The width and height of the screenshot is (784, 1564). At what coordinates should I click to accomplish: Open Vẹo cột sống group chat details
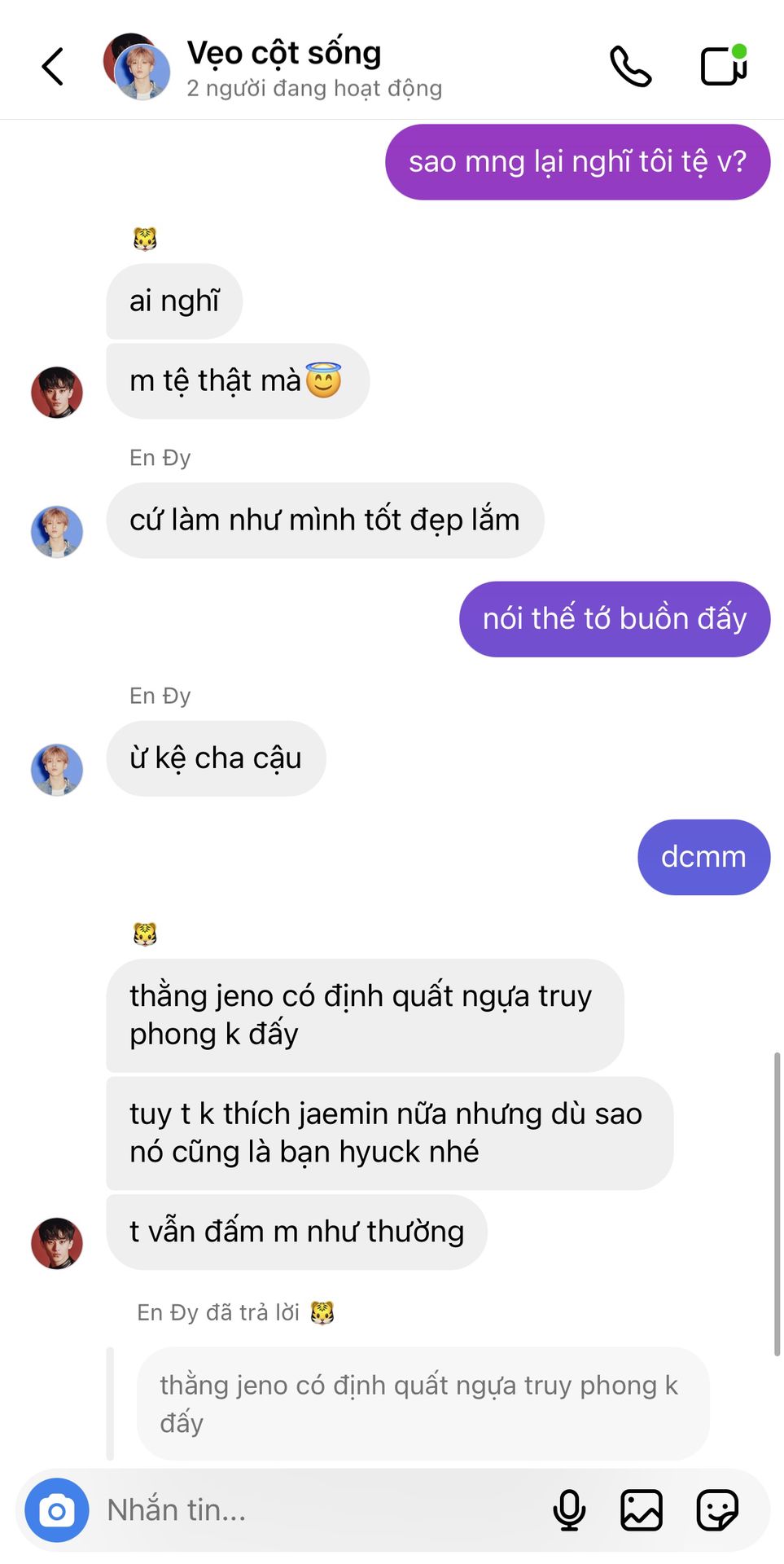tap(283, 67)
